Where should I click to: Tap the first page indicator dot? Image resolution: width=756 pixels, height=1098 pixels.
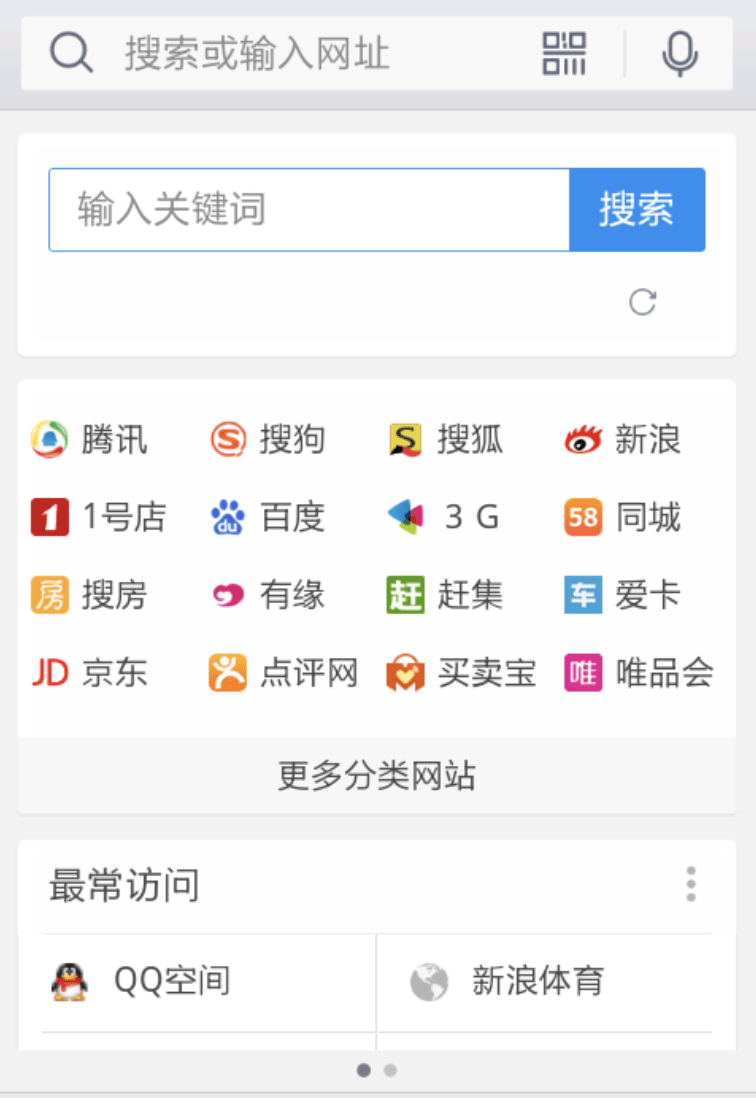coord(363,1069)
